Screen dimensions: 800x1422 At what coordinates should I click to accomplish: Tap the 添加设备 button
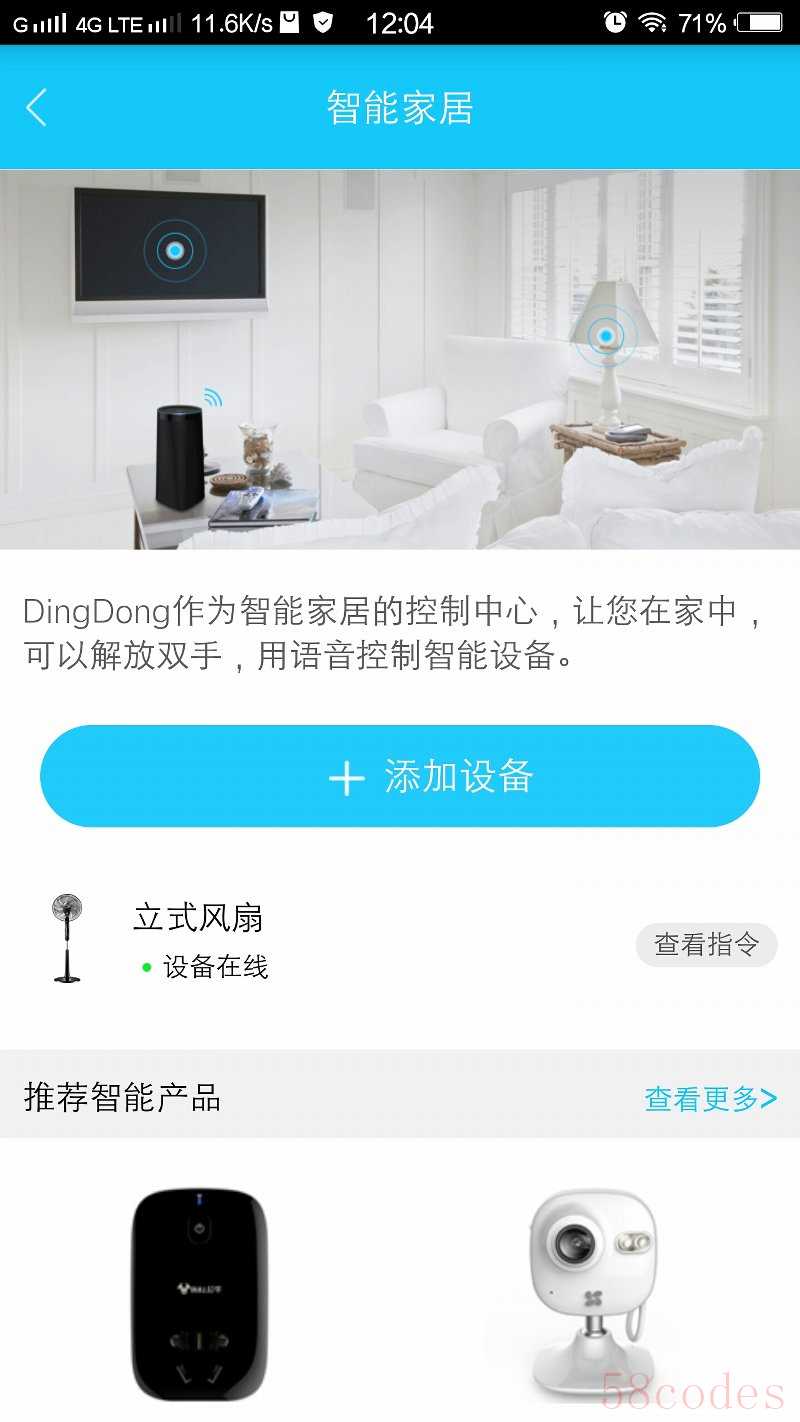pyautogui.click(x=400, y=776)
